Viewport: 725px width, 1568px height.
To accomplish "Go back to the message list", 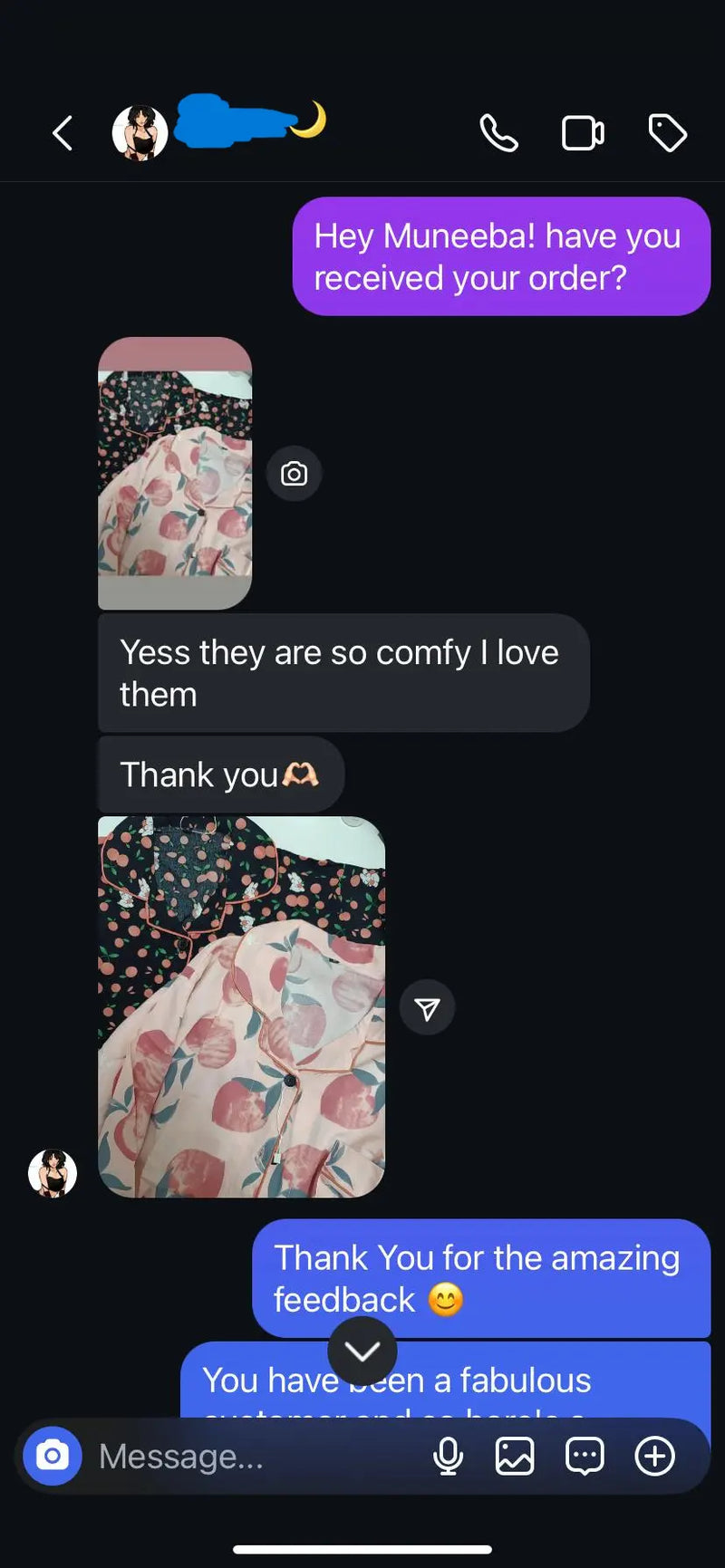I will click(x=62, y=133).
